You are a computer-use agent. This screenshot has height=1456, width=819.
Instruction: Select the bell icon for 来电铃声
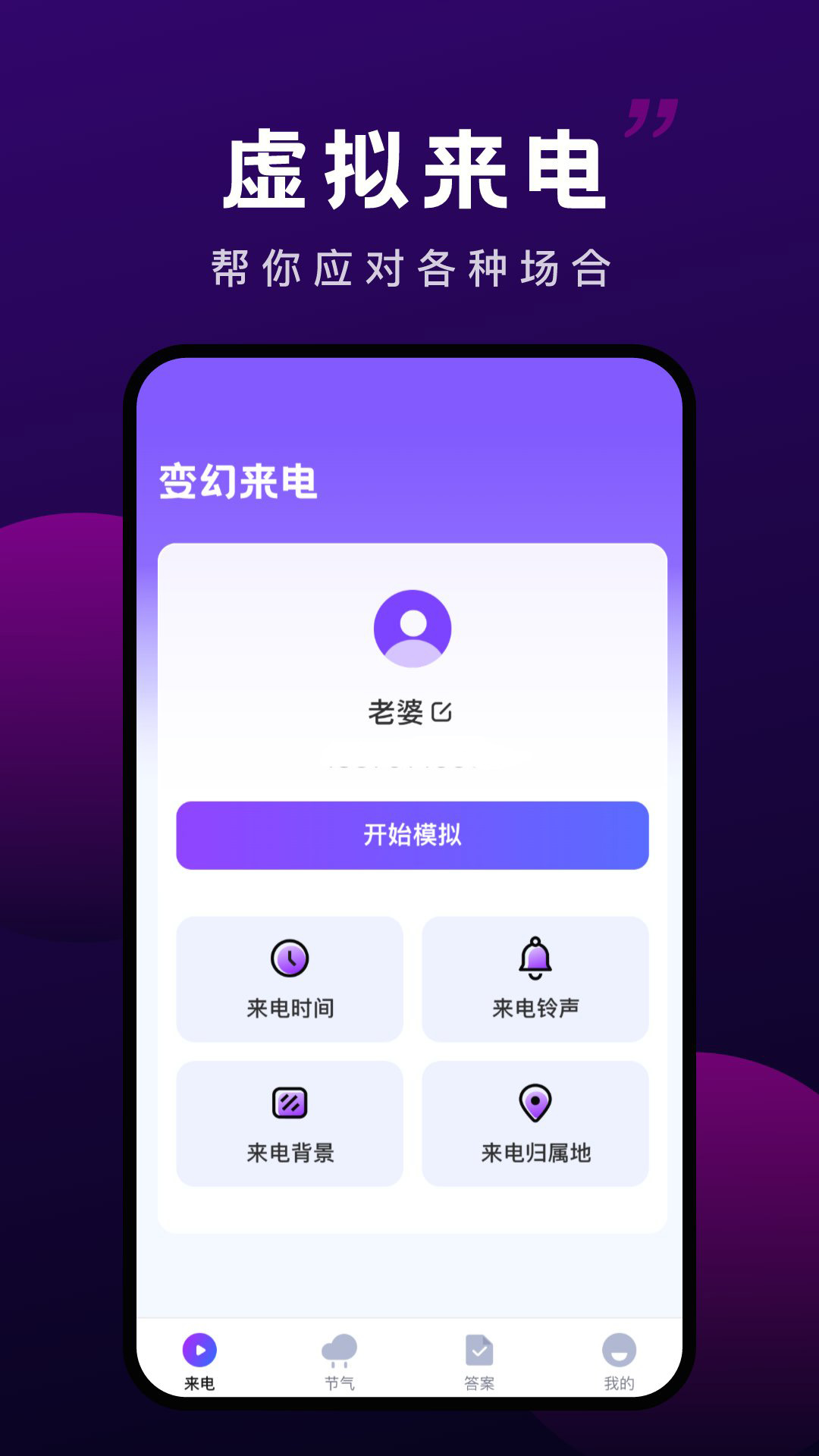tap(535, 957)
